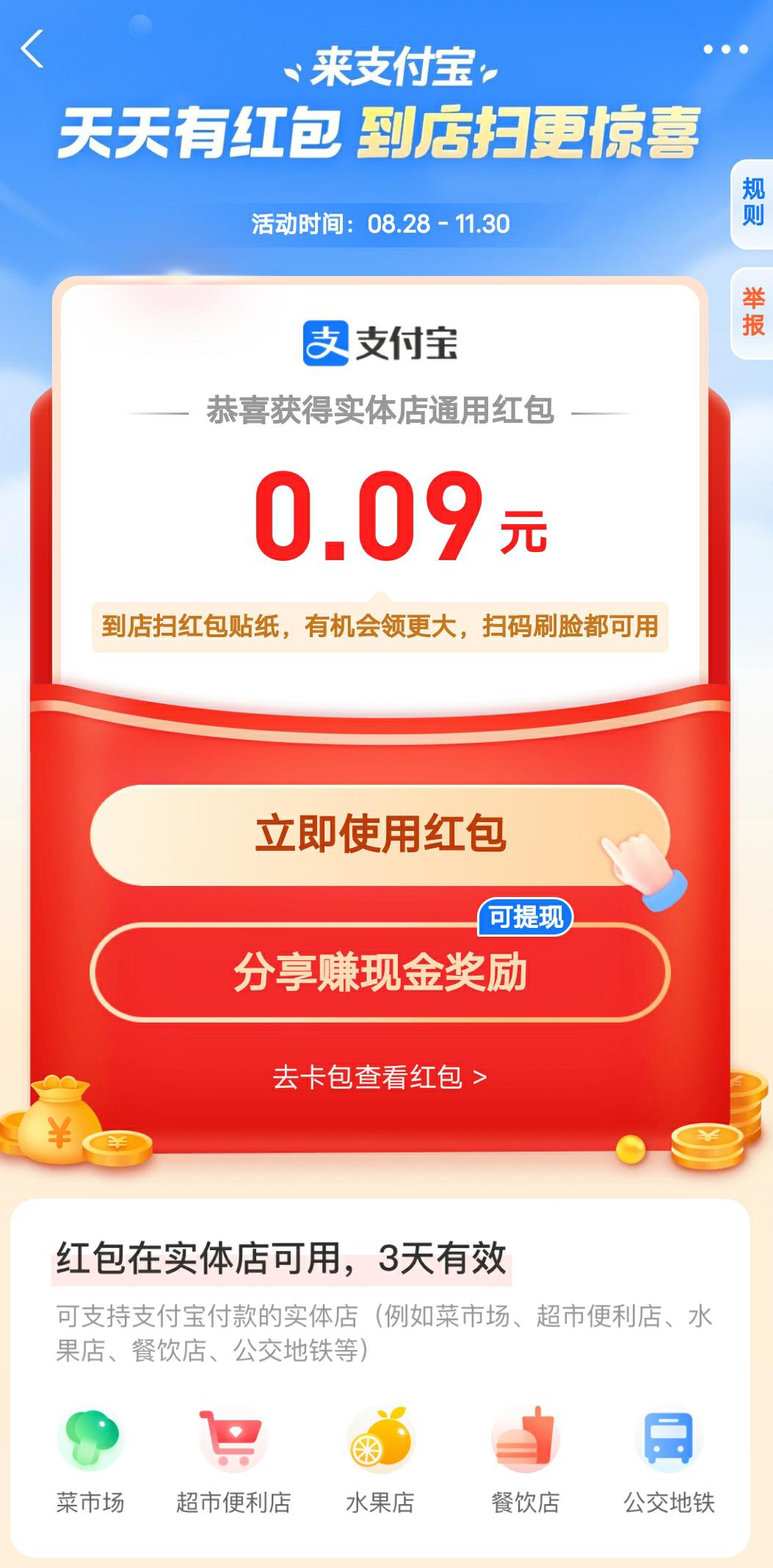Tap 立即使用红包 to use the red packet
The width and height of the screenshot is (773, 1568).
[x=380, y=835]
